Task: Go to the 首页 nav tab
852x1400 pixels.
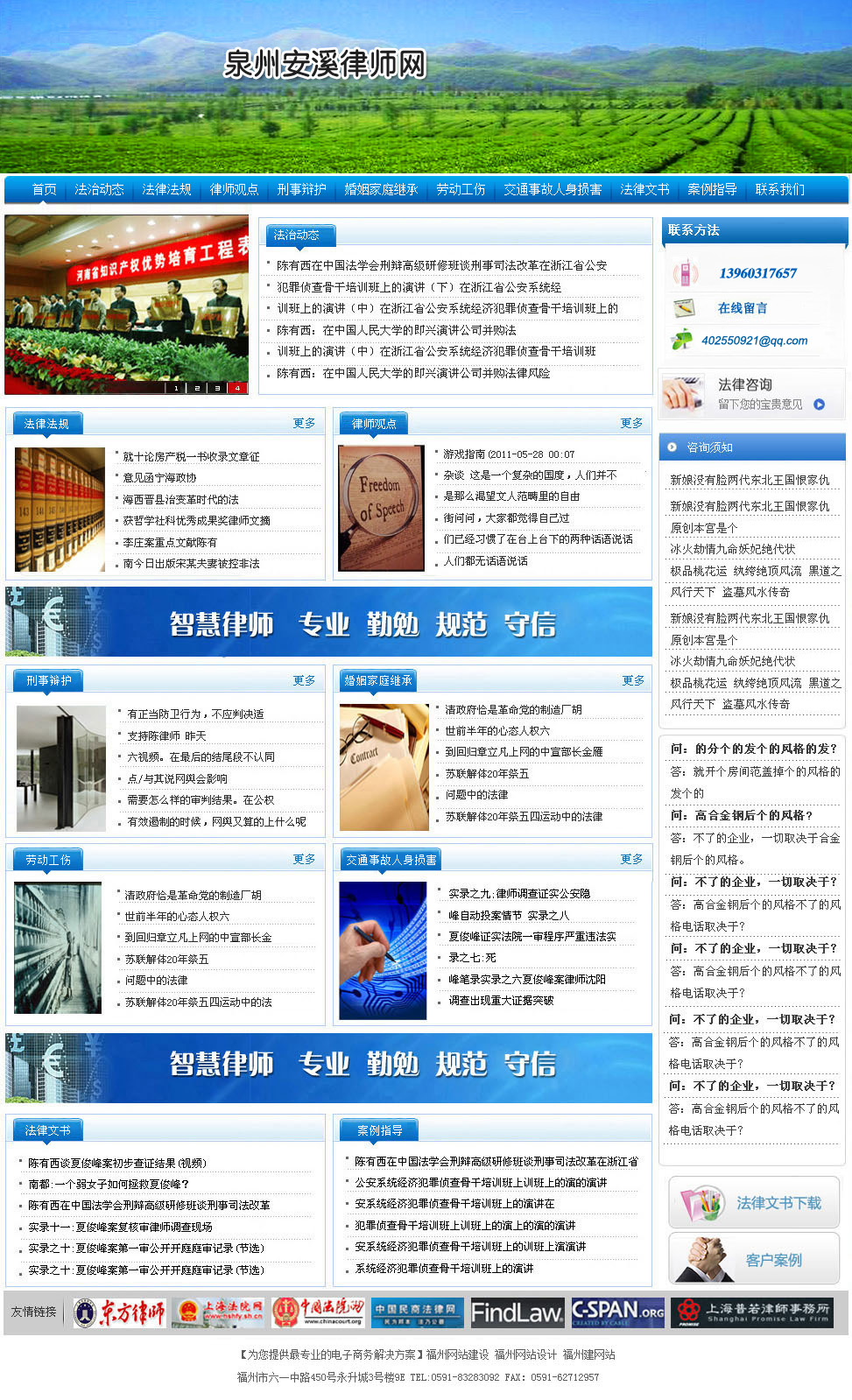Action: coord(44,189)
